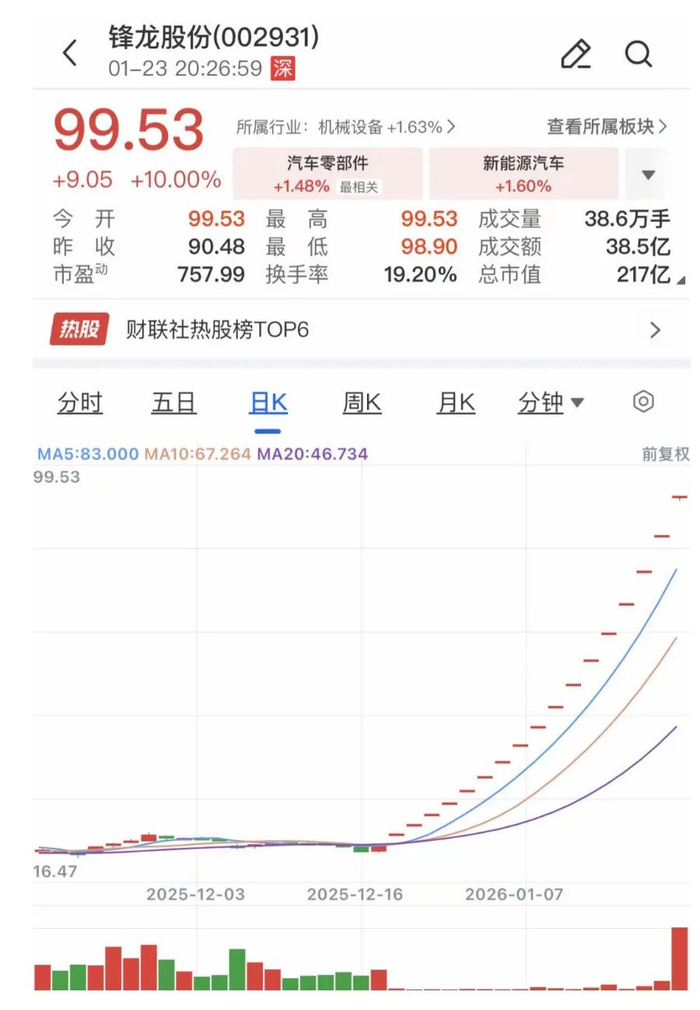Select the 日K tab
The height and width of the screenshot is (1010, 700).
click(268, 403)
